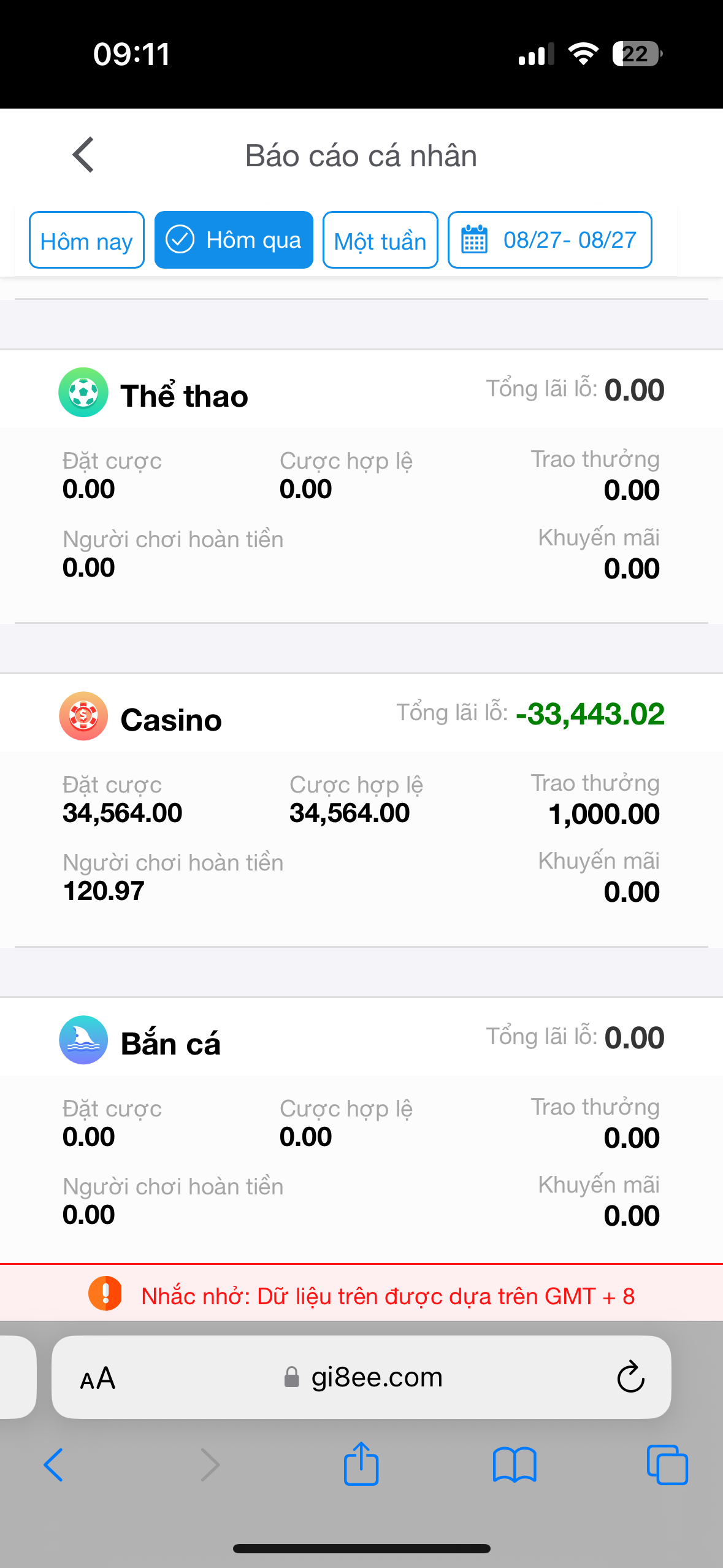Screen dimensions: 723x1568
Task: Reload the page
Action: (x=630, y=1378)
